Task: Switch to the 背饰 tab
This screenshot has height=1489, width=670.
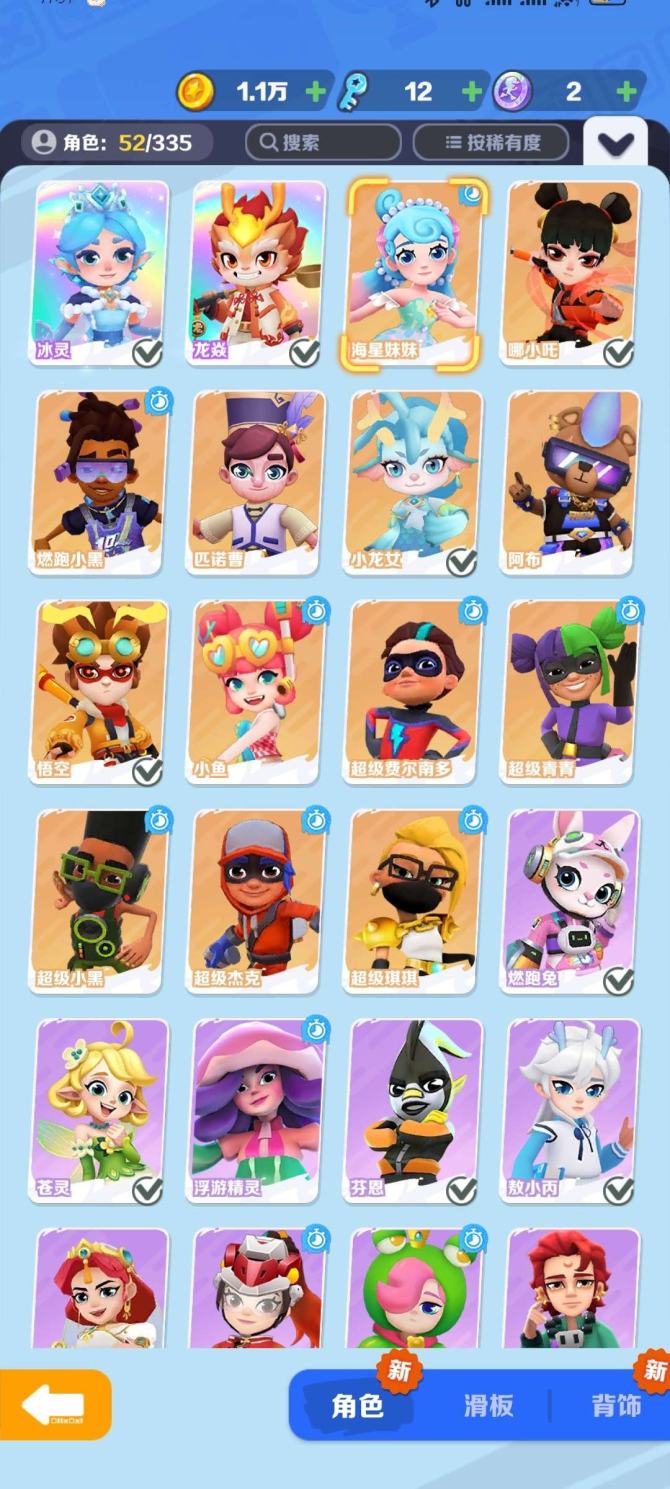Action: (615, 1405)
